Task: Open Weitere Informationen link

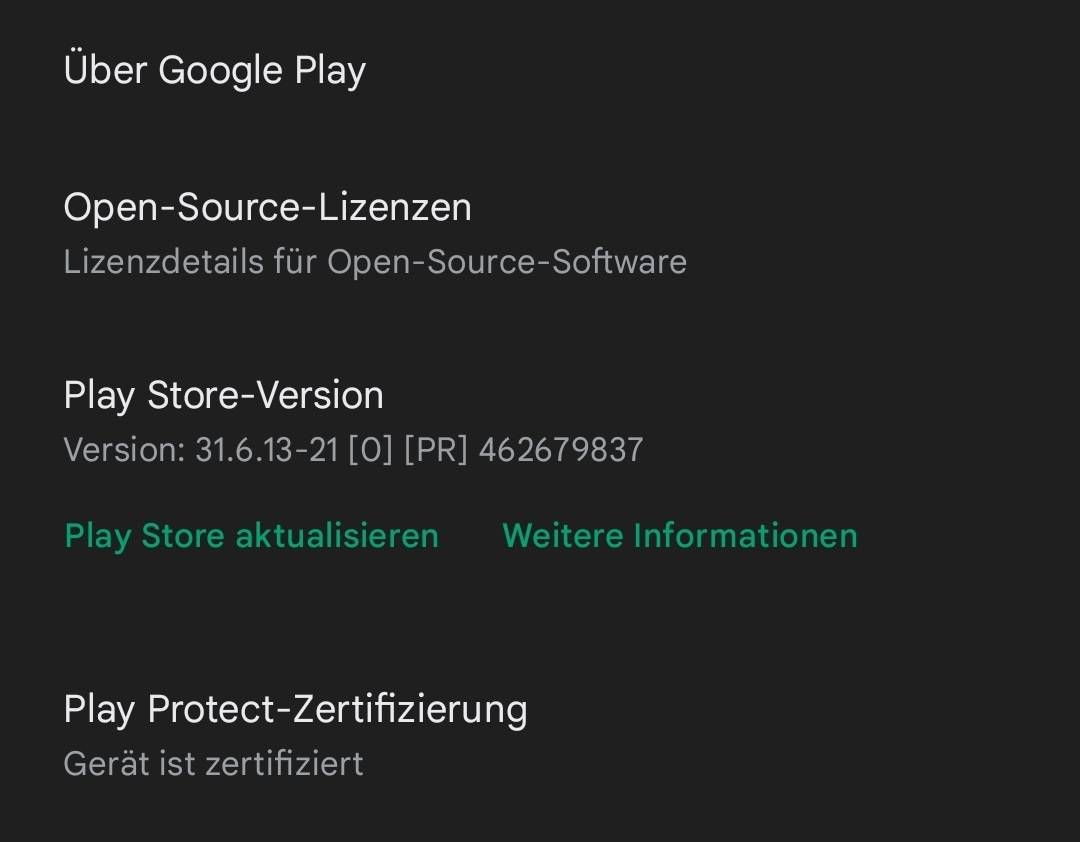Action: tap(679, 536)
